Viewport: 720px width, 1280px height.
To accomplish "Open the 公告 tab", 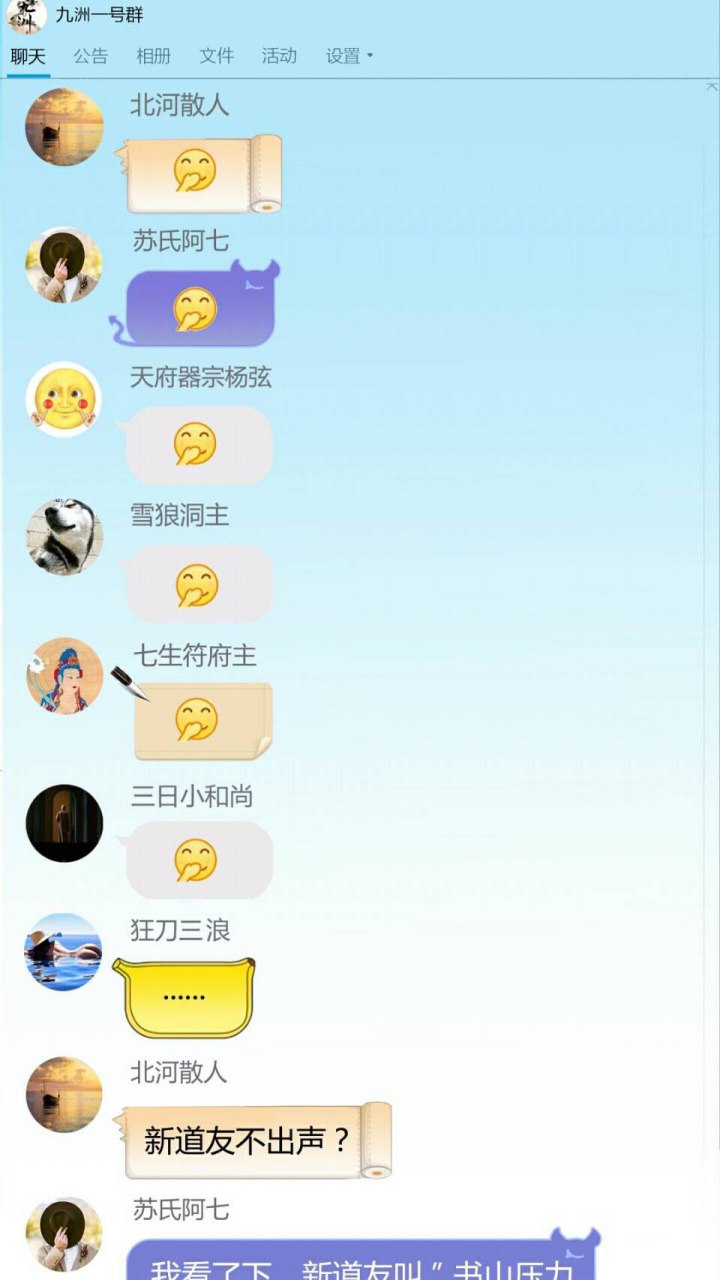I will coord(90,56).
